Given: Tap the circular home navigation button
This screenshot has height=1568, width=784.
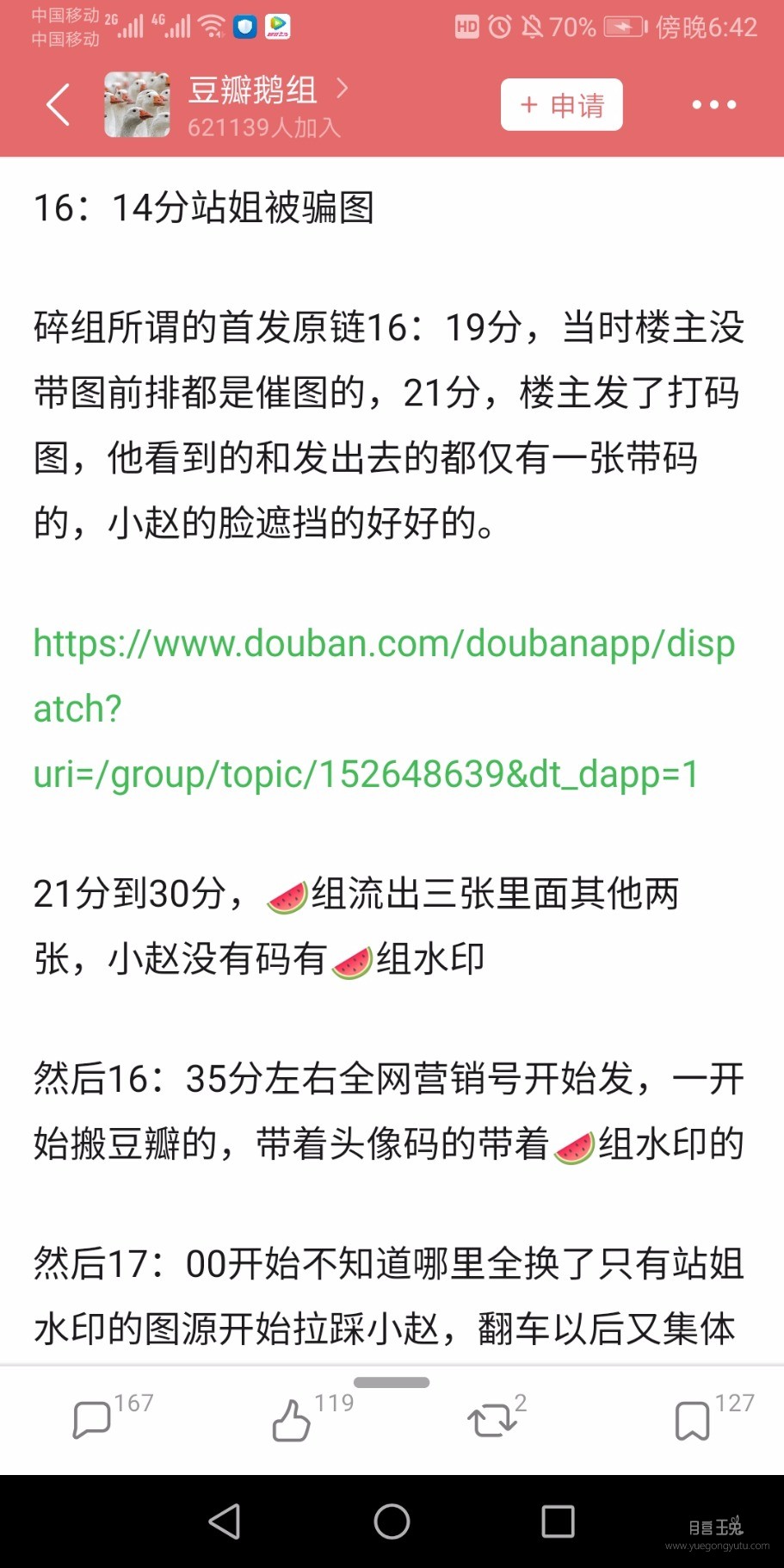Looking at the screenshot, I should 392,1521.
